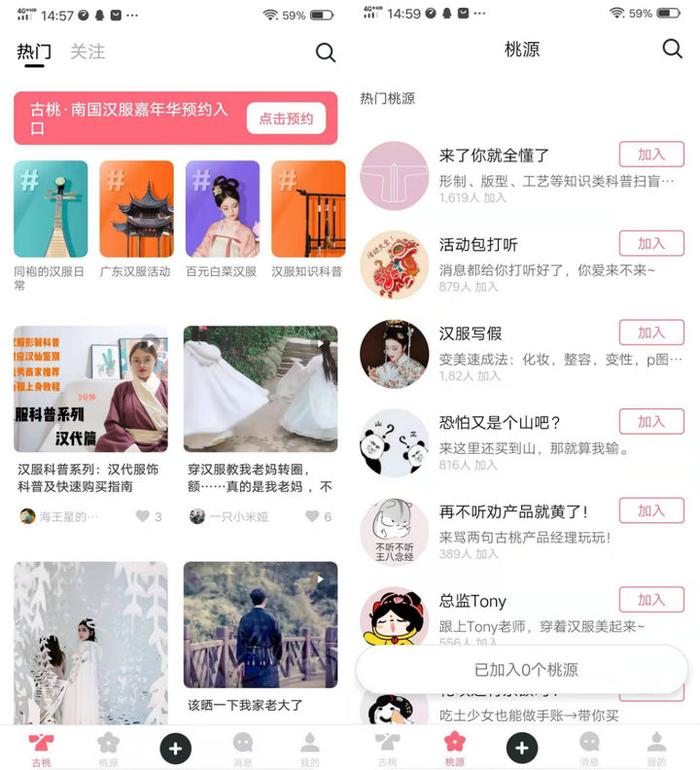Screen dimensions: 700x770
Task: Open the 穿汉服教我老妈转圈 post
Action: point(260,389)
